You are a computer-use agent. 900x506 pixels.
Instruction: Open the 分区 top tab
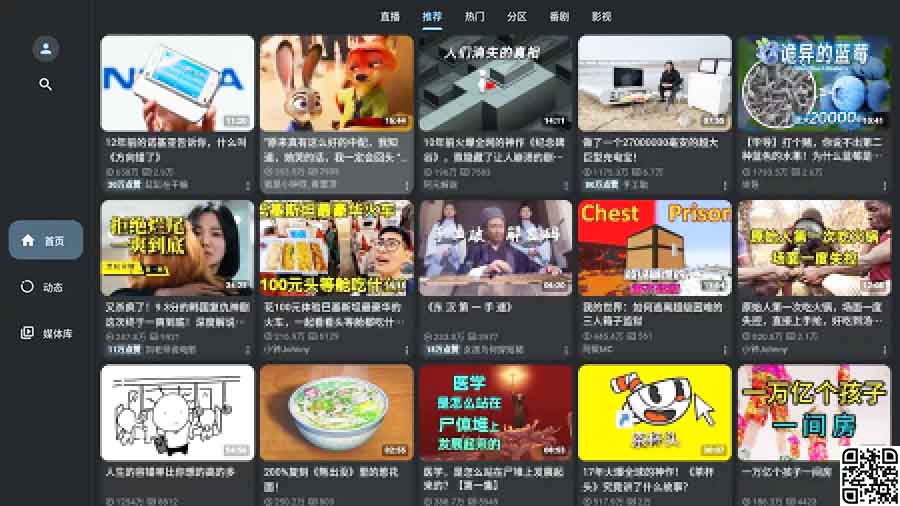[x=517, y=17]
